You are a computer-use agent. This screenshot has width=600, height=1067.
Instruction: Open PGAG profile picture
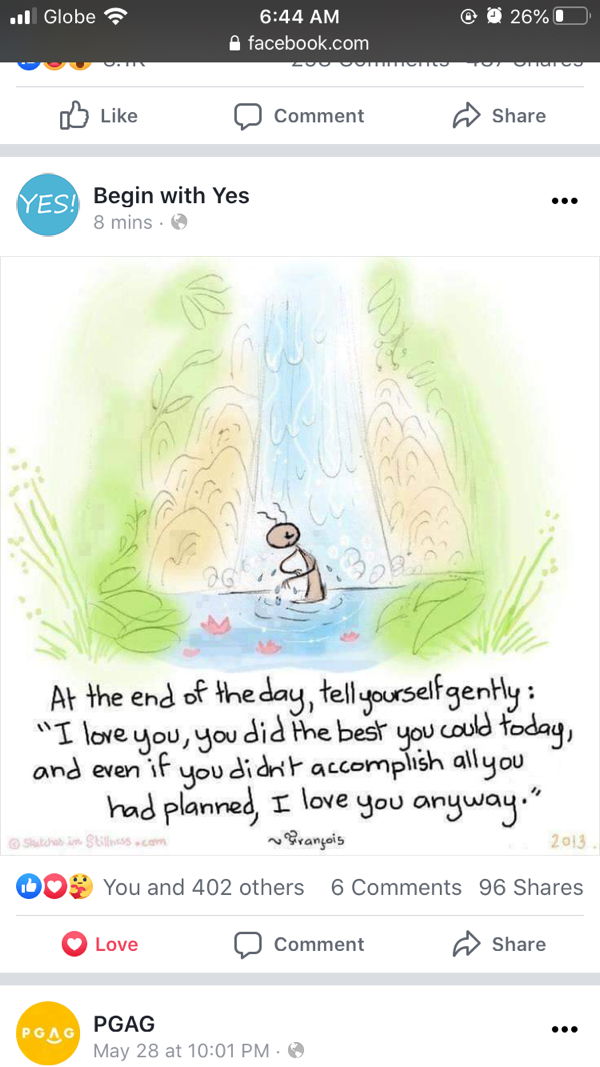coord(48,1033)
